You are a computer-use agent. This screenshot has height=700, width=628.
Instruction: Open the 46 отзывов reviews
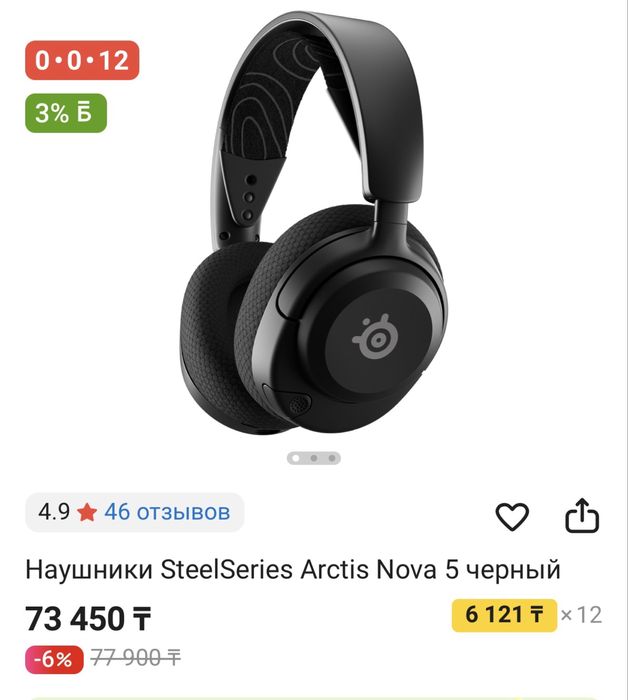pyautogui.click(x=167, y=512)
